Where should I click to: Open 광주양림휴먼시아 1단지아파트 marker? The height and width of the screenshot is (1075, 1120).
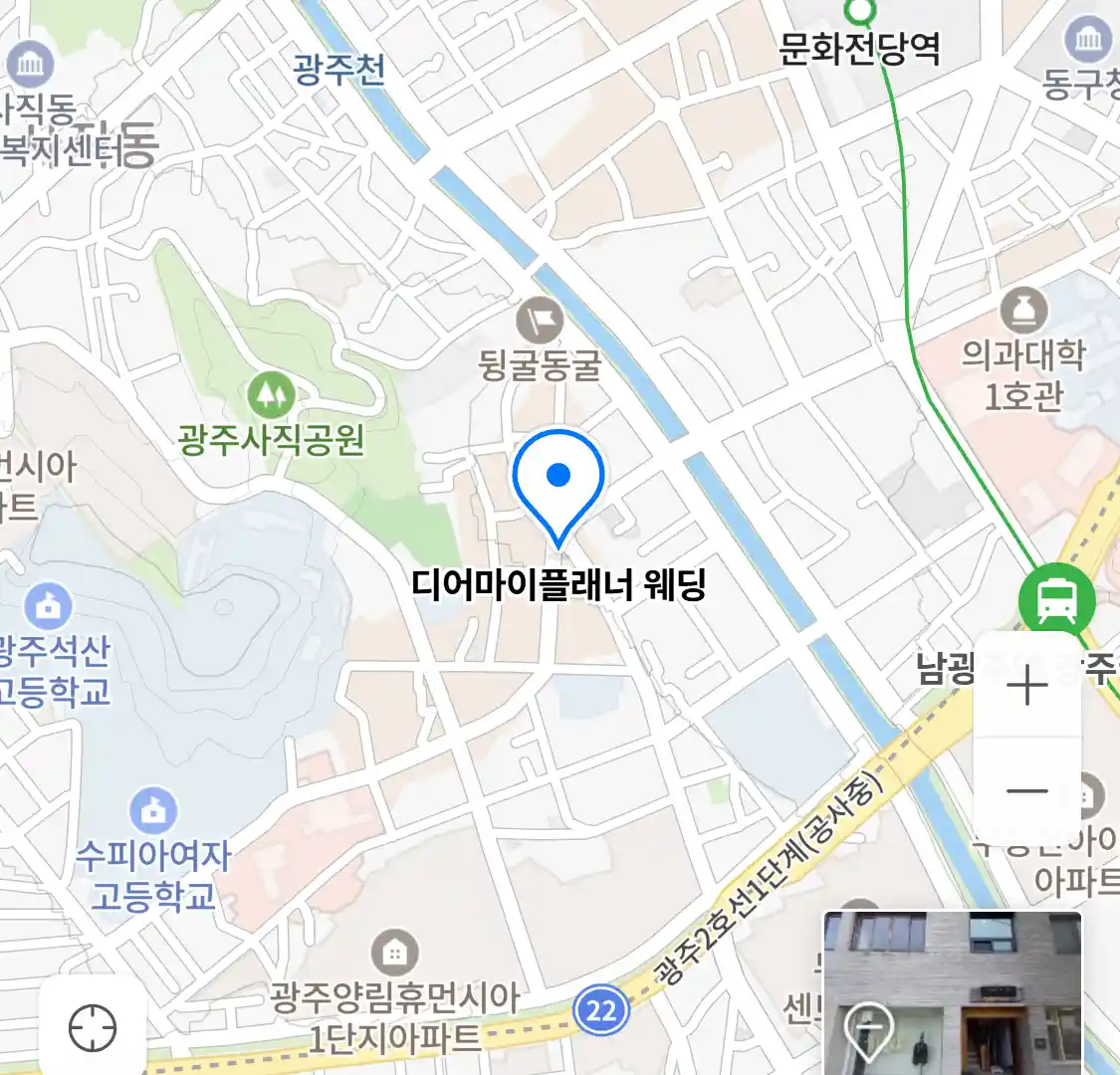pos(395,953)
